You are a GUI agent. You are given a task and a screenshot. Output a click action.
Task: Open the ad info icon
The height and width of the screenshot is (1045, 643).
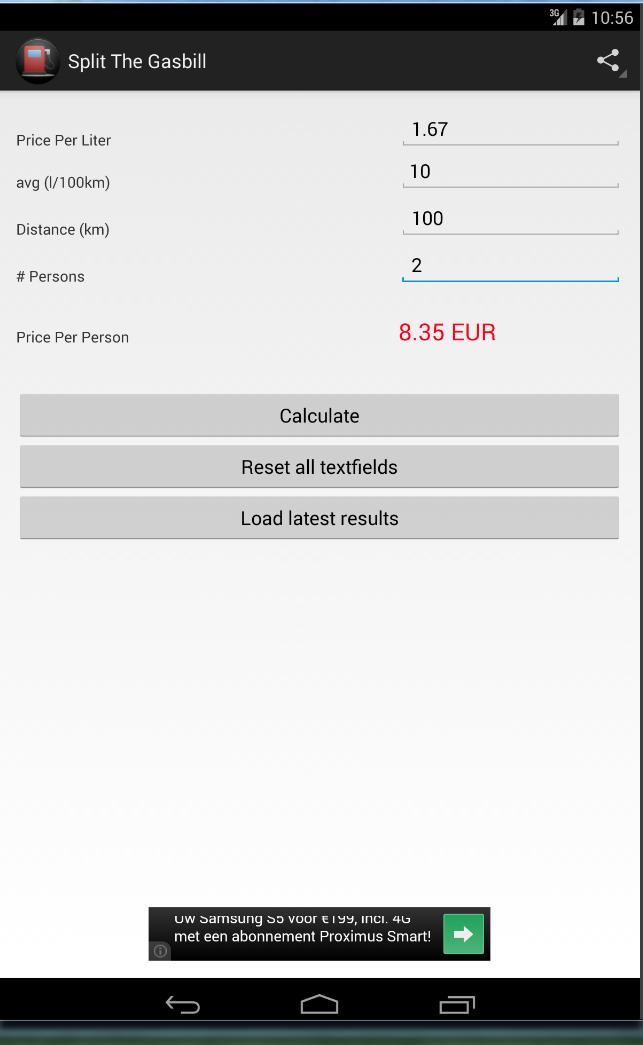point(160,951)
